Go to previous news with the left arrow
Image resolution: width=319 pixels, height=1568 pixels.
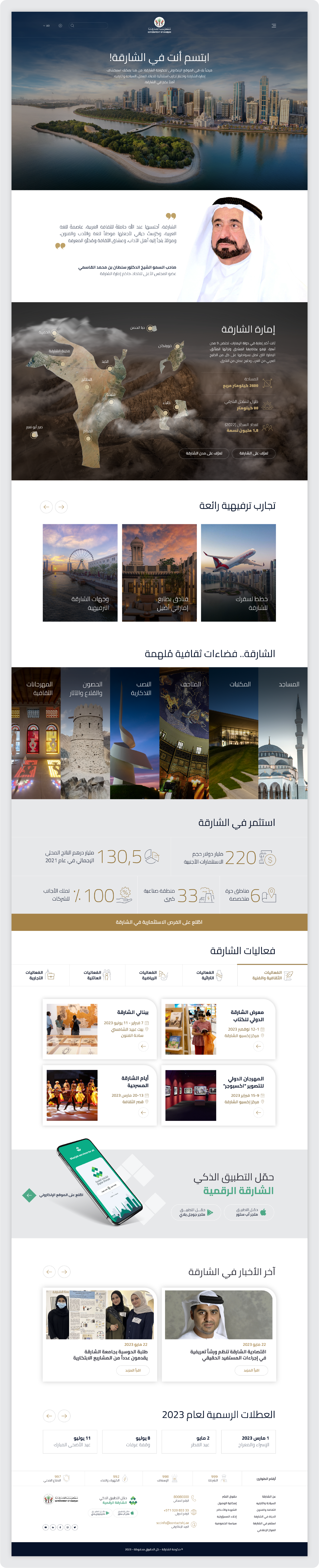pyautogui.click(x=49, y=1271)
